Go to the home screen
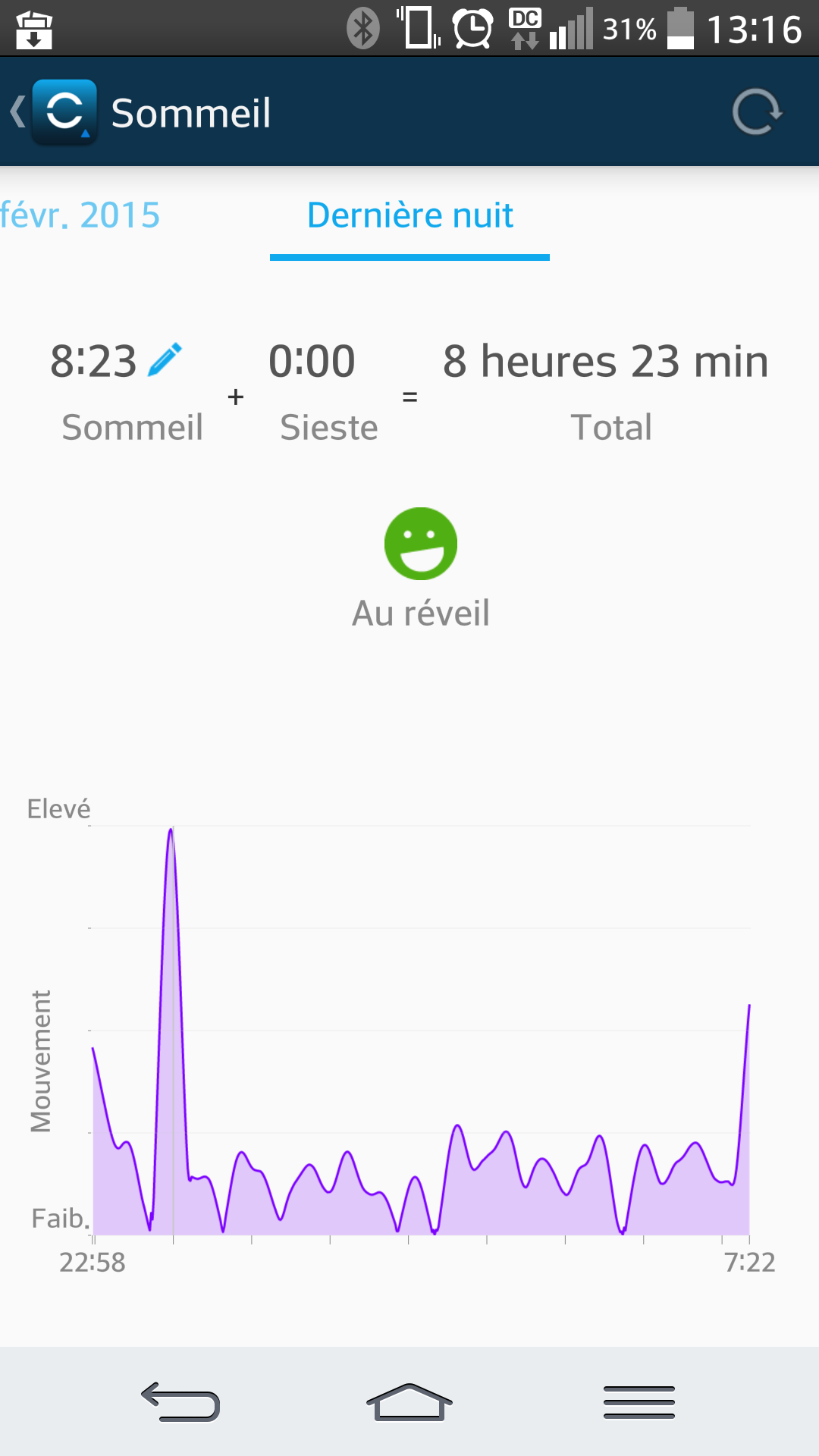 click(409, 1401)
